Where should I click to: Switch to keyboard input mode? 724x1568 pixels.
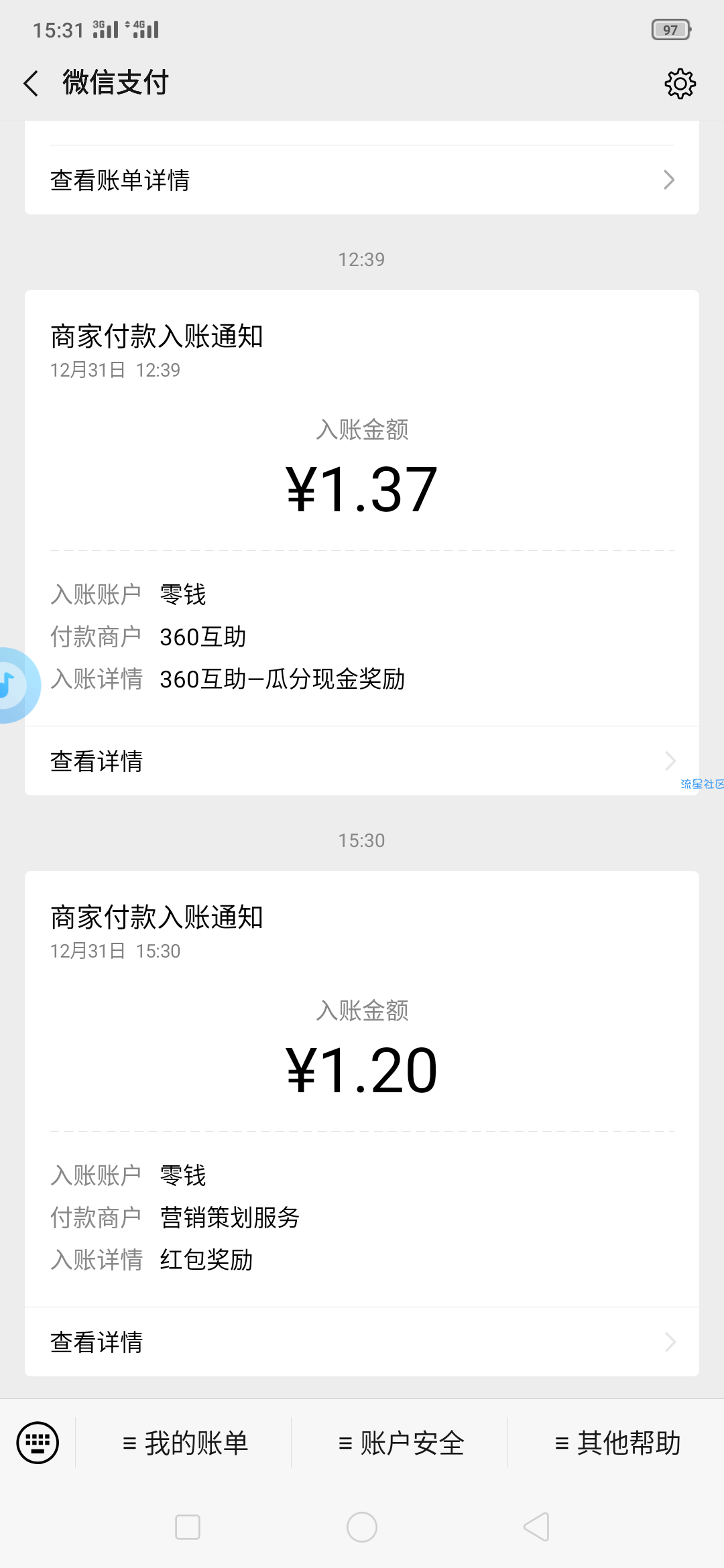pos(38,1443)
